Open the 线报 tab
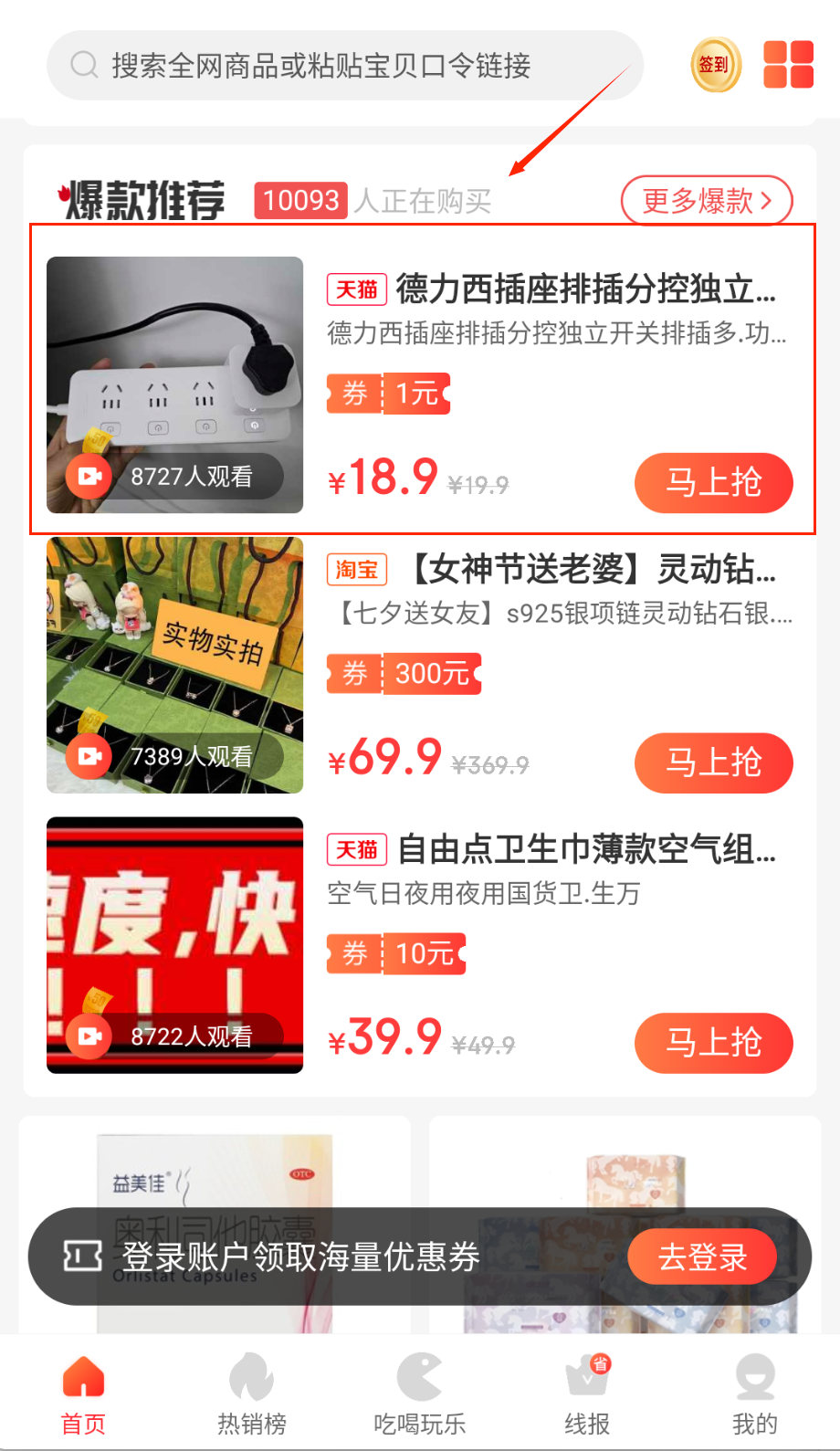Viewport: 840px width, 1451px height. pos(586,1394)
